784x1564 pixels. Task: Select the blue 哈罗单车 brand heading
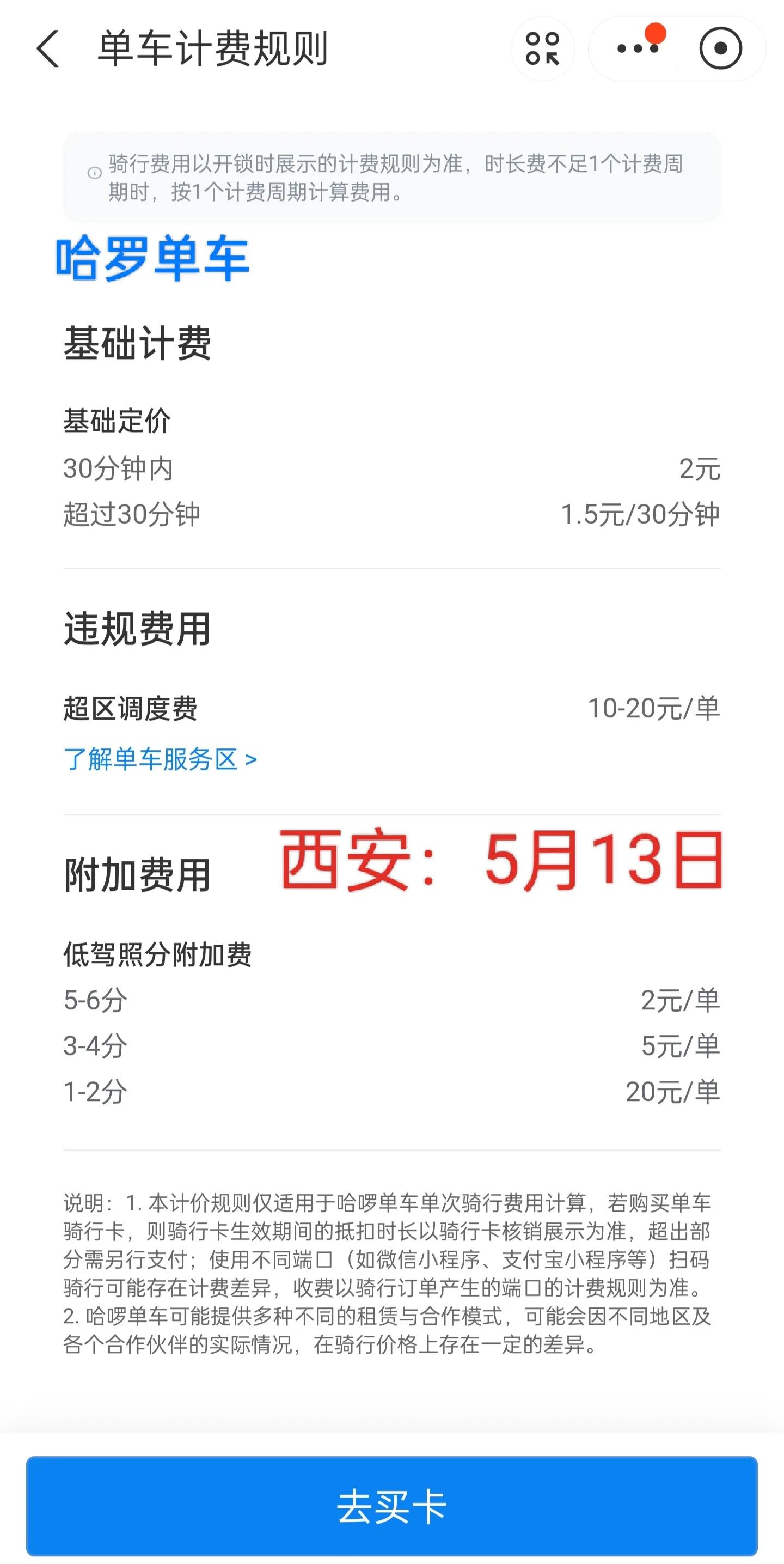pyautogui.click(x=153, y=258)
